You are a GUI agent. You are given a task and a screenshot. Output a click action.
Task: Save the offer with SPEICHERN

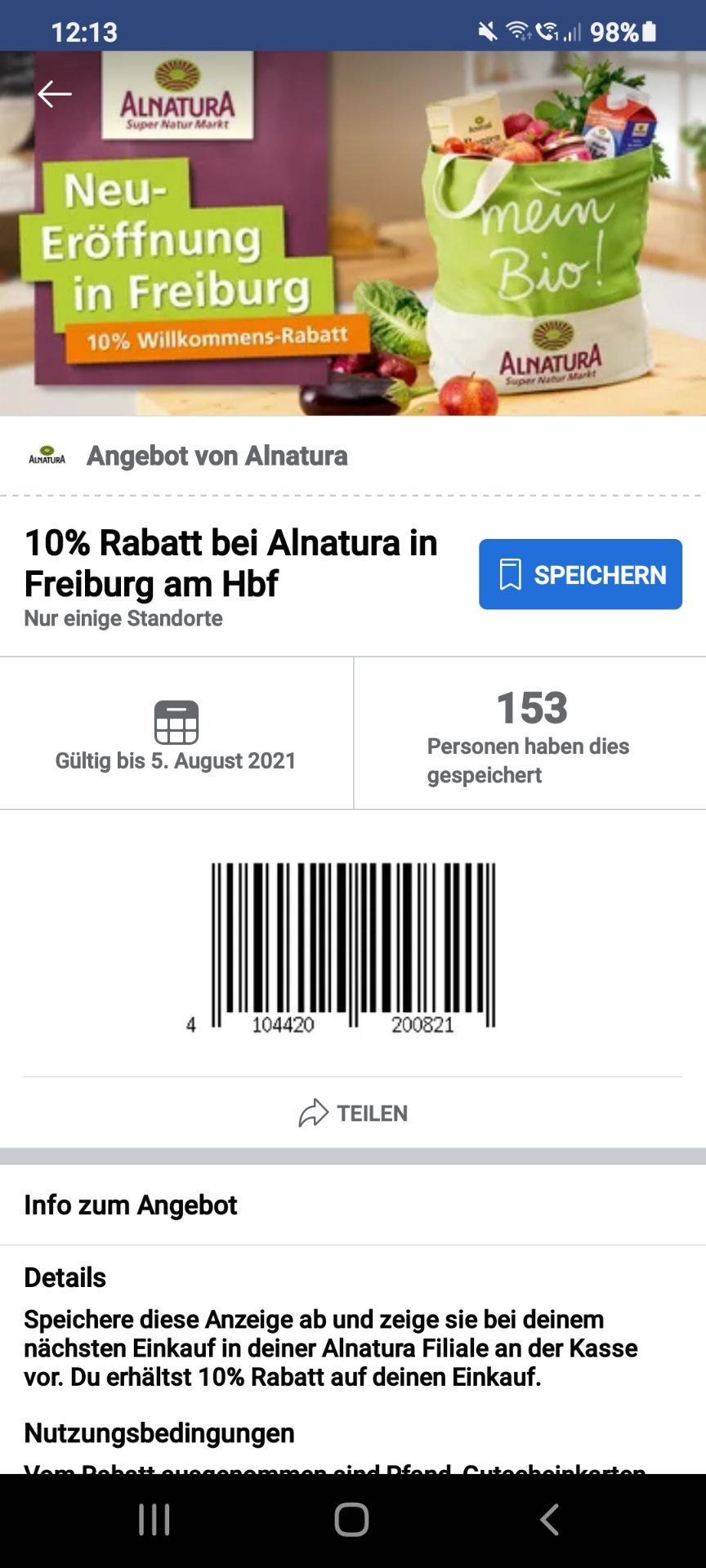pos(580,574)
